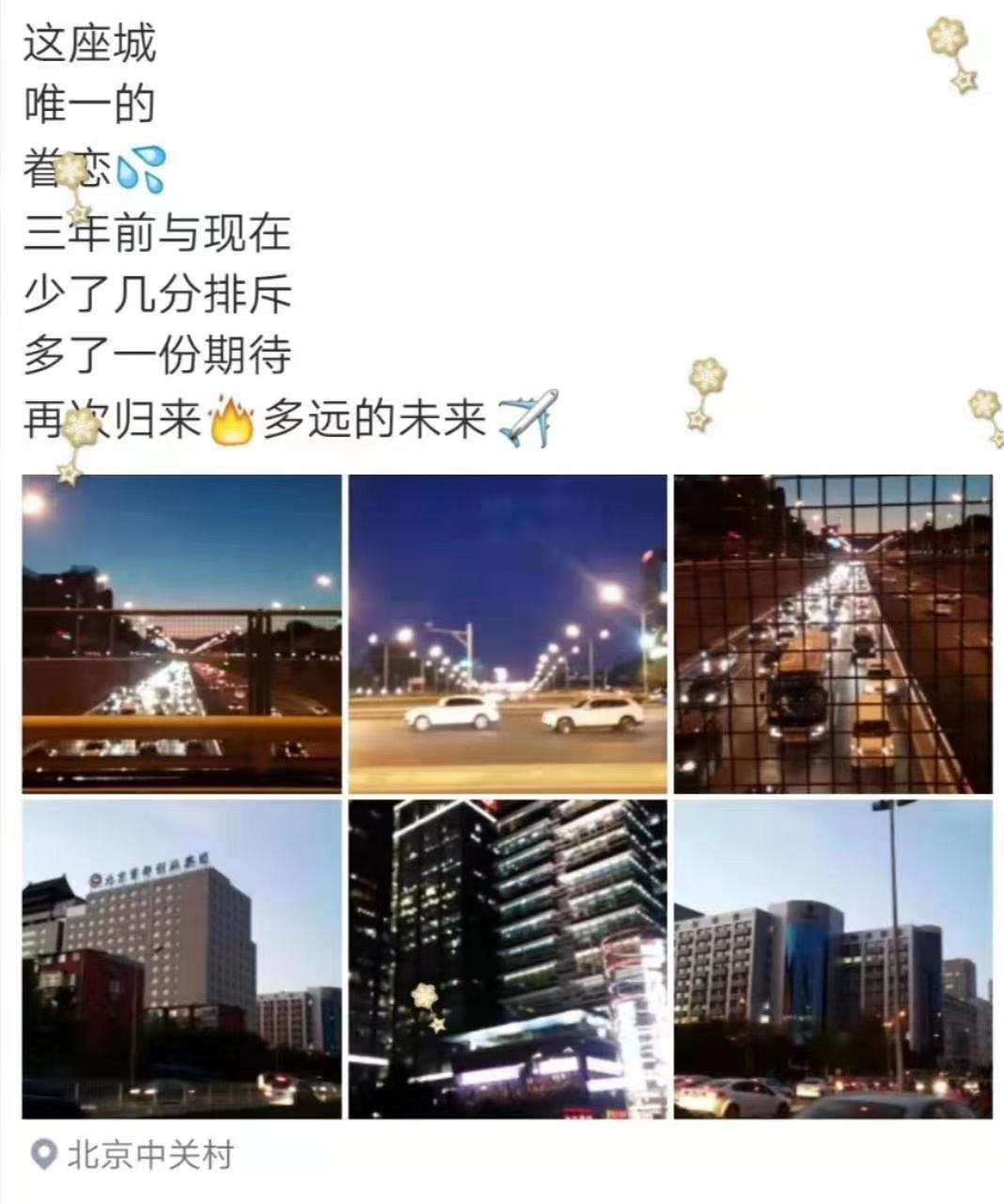The width and height of the screenshot is (1004, 1204).
Task: View the photo of two white cars
Action: pos(508,633)
